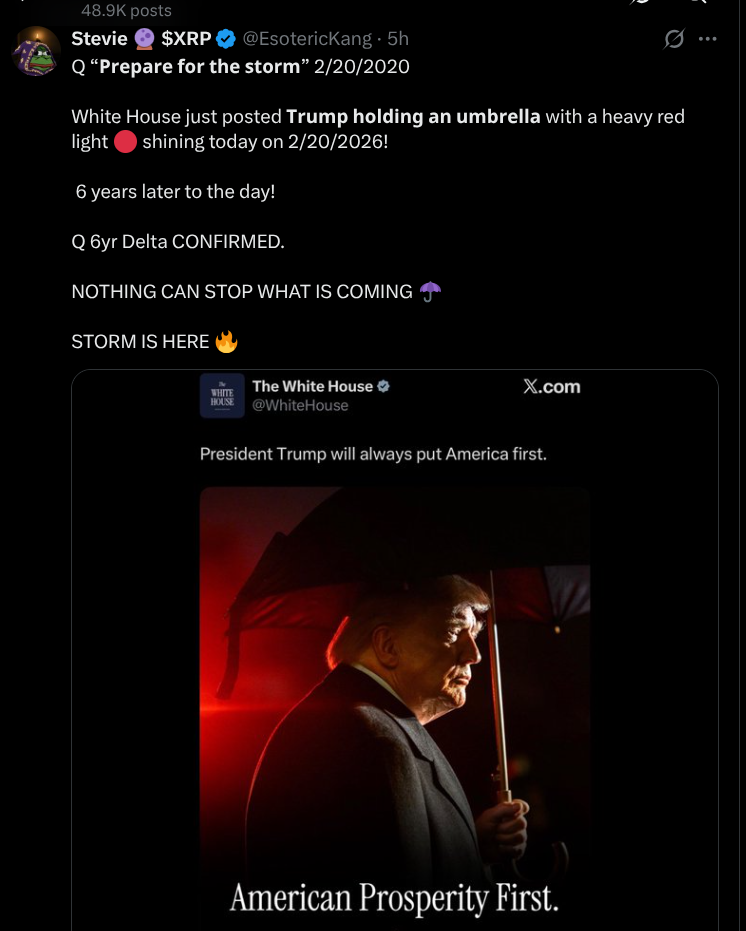Open the post's overflow menu
This screenshot has height=931, width=746.
[x=708, y=39]
